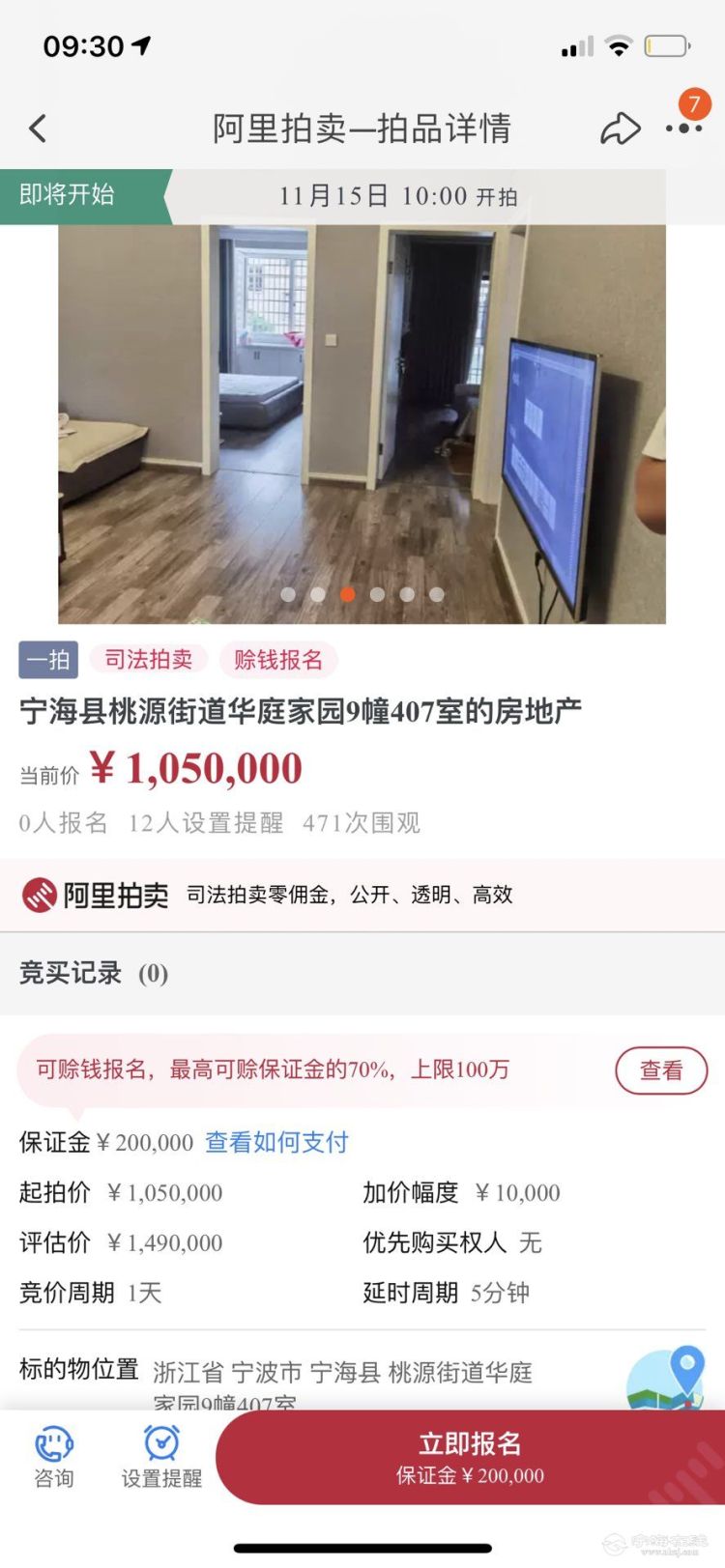
Task: Open the property photo gallery
Action: pyautogui.click(x=362, y=423)
